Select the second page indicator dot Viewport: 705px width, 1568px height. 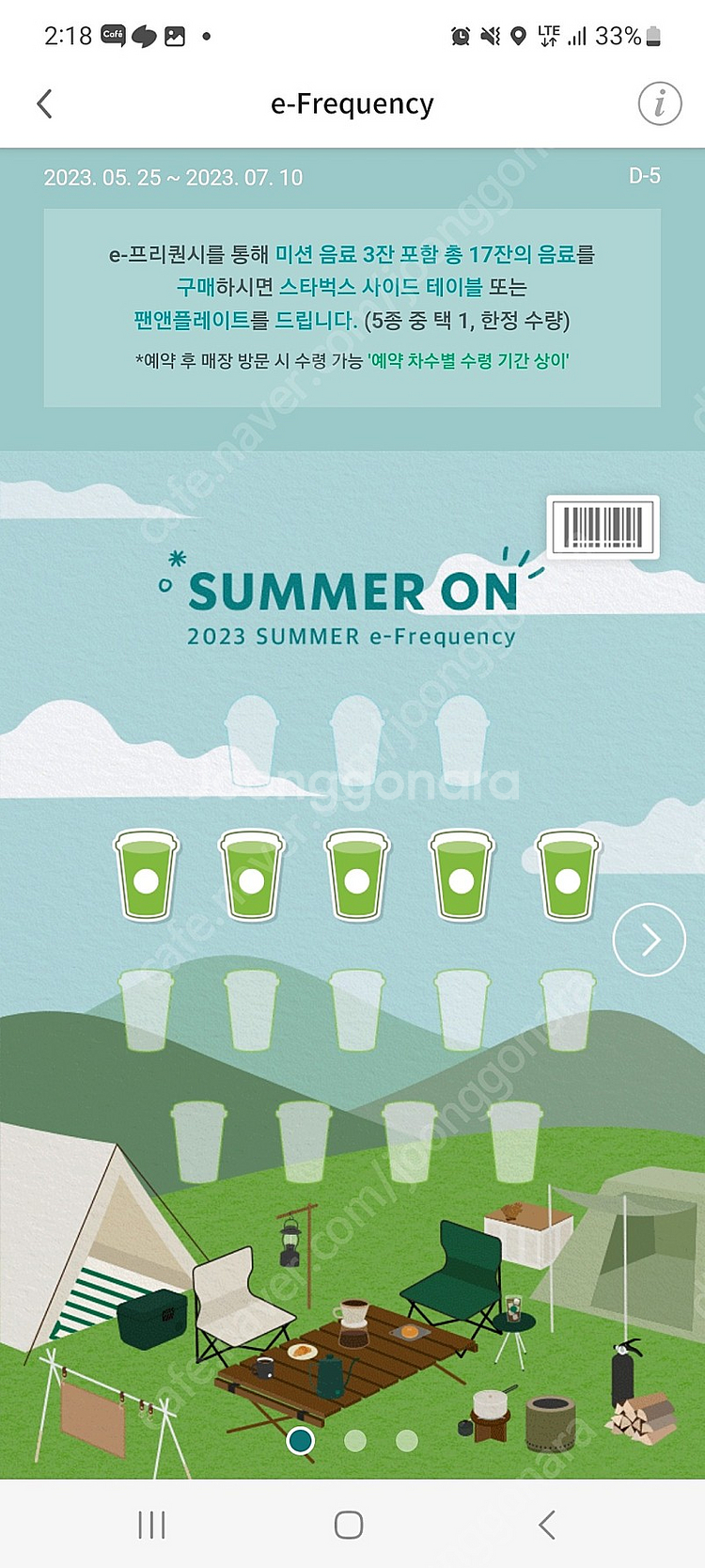point(354,1440)
